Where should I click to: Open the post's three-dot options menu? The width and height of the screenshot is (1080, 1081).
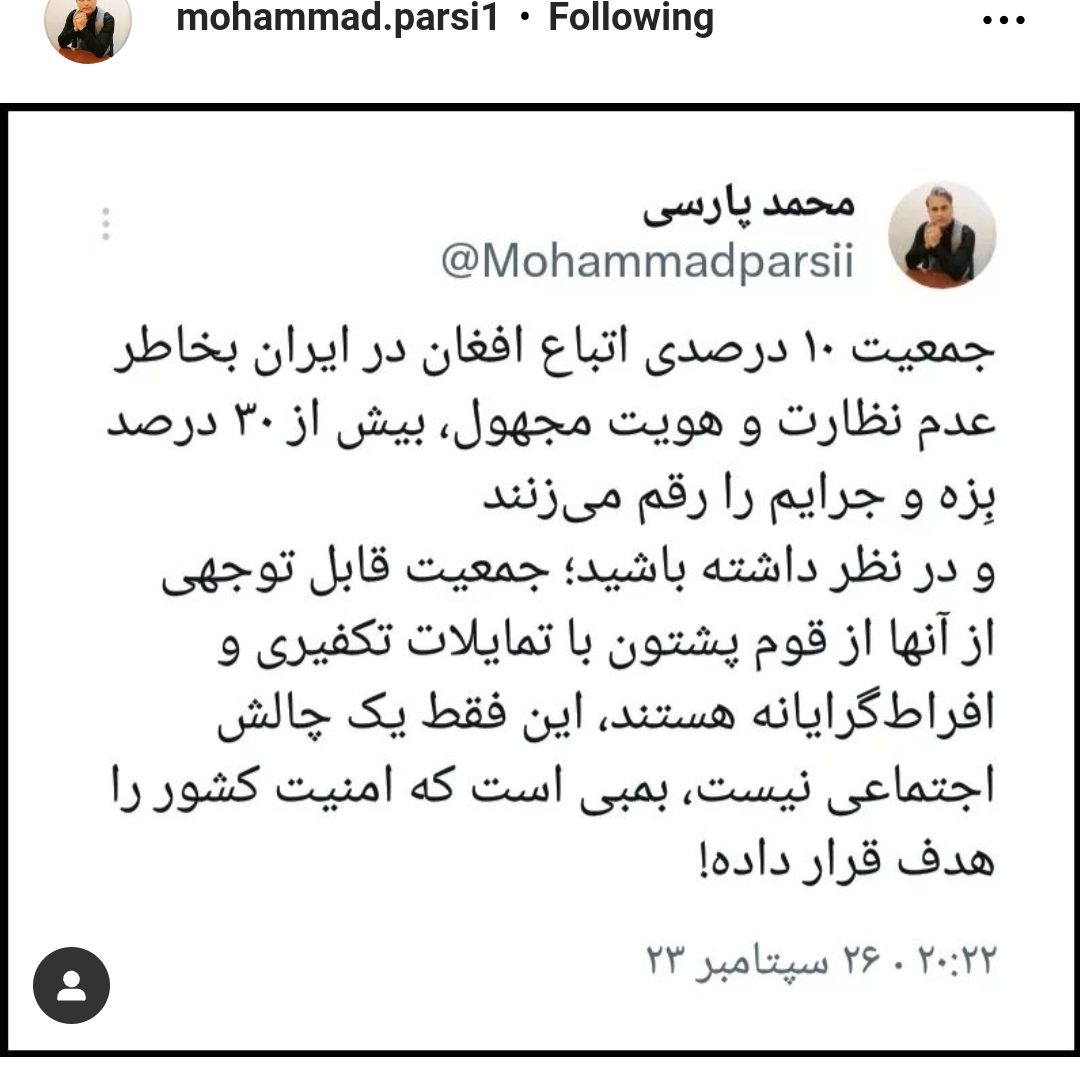pos(1003,20)
